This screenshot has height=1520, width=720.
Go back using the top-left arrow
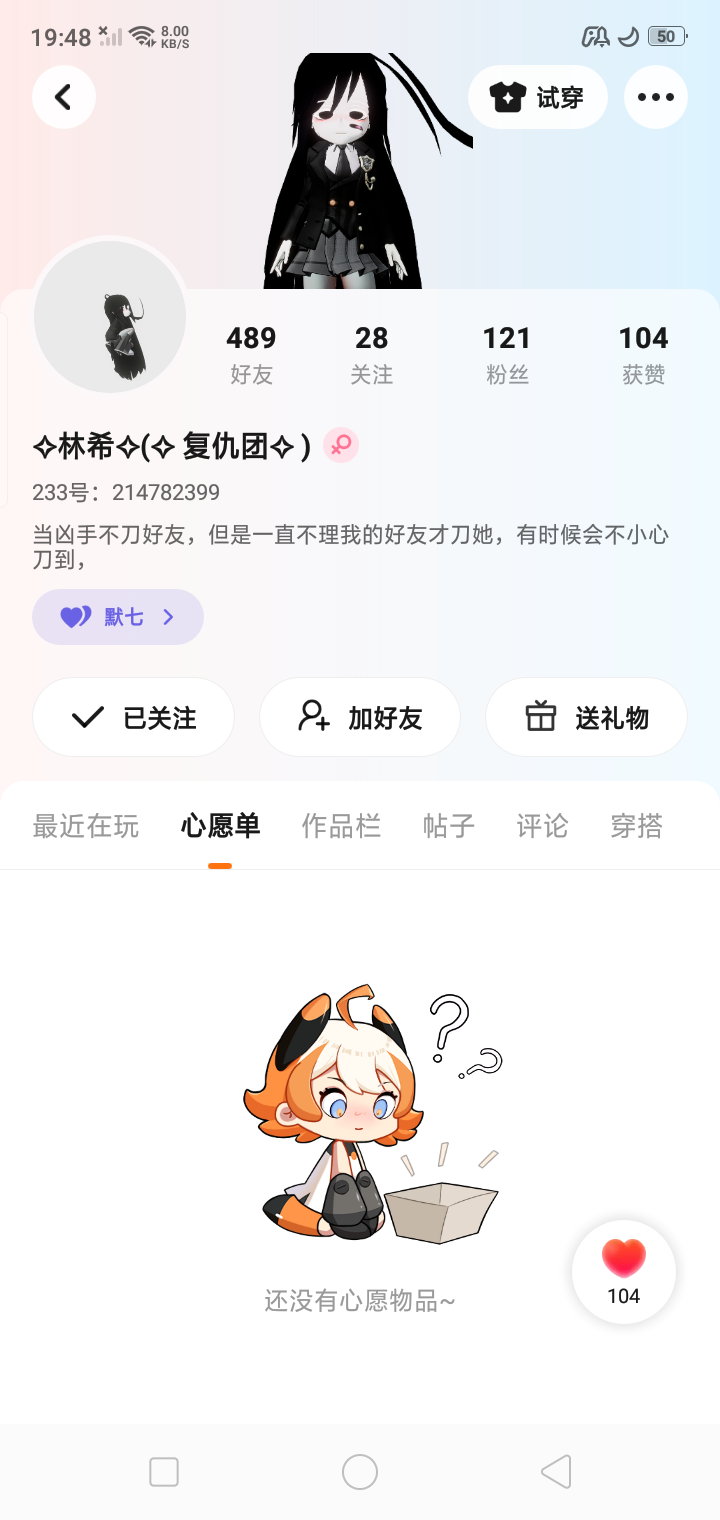point(64,97)
